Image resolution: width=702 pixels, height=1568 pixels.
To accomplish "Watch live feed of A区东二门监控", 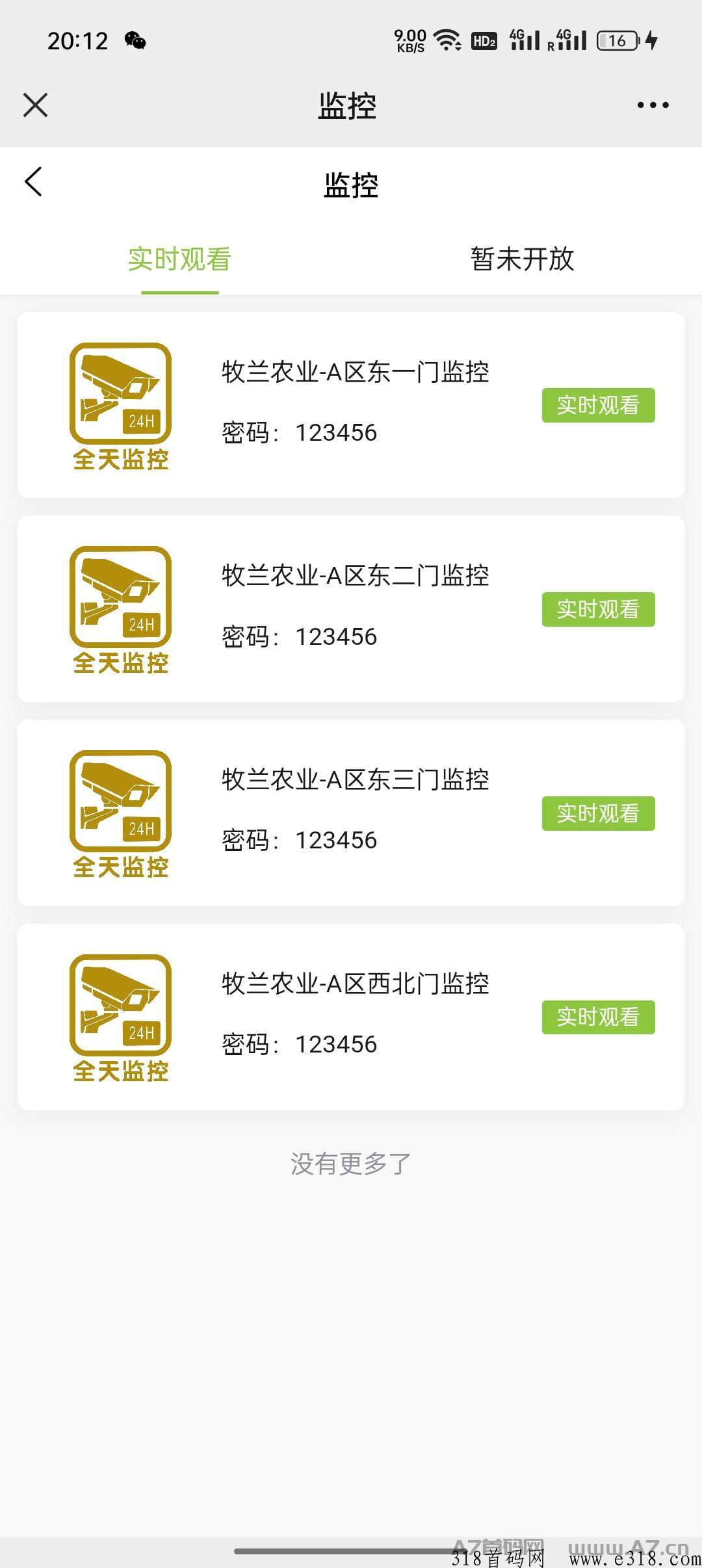I will [598, 609].
